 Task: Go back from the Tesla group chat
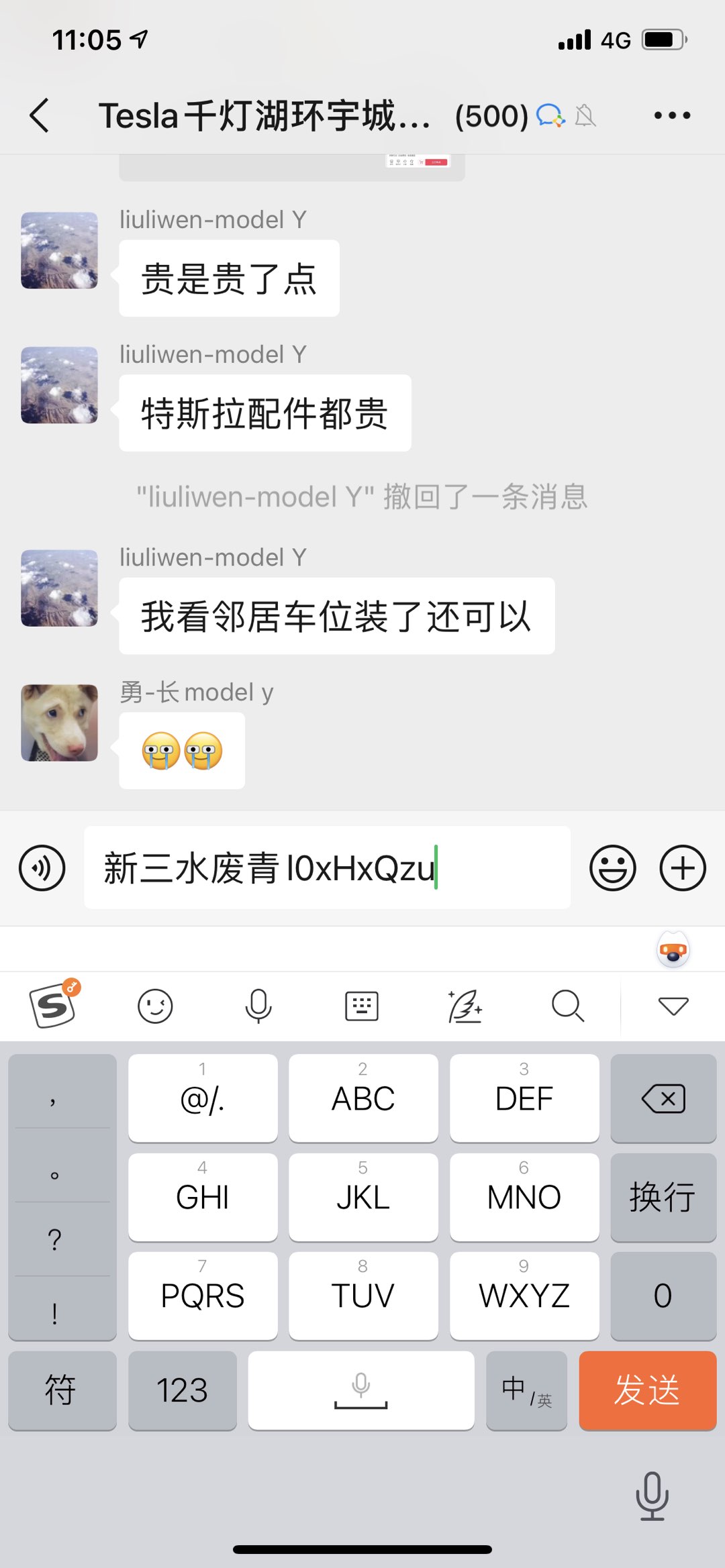click(40, 115)
